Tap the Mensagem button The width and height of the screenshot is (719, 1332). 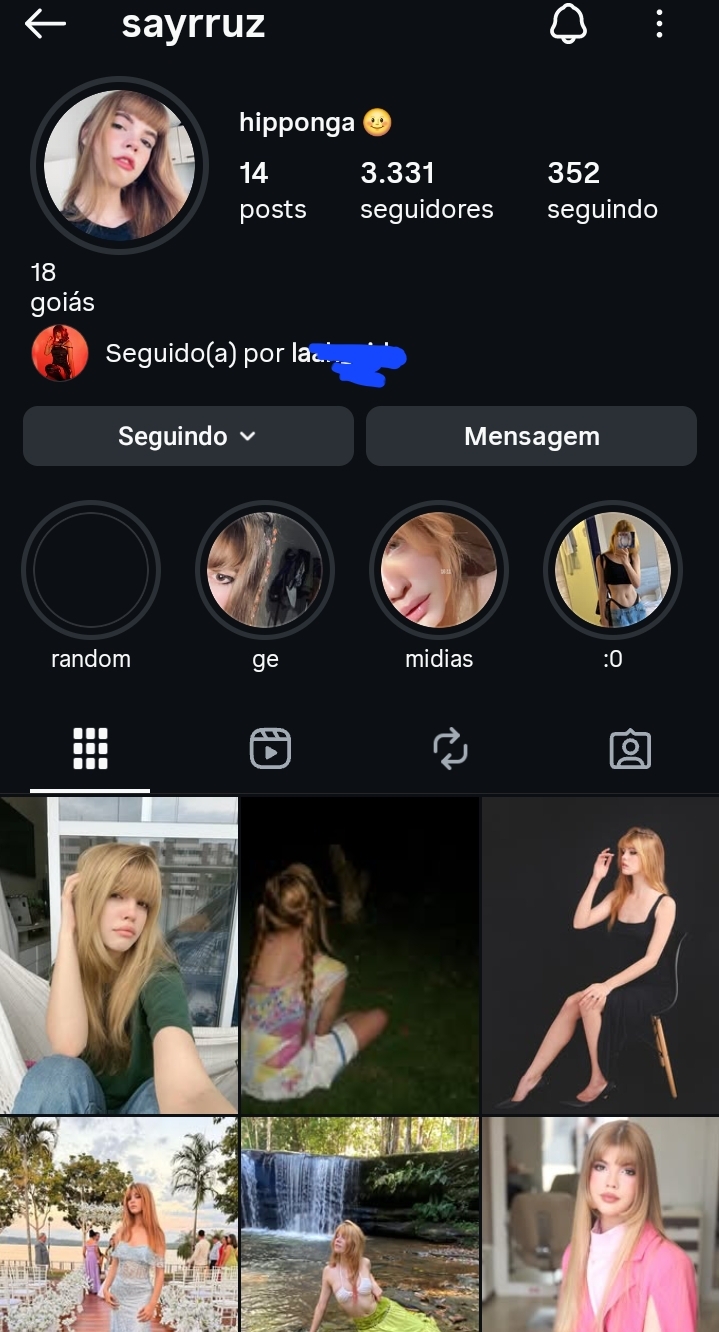[x=531, y=436]
